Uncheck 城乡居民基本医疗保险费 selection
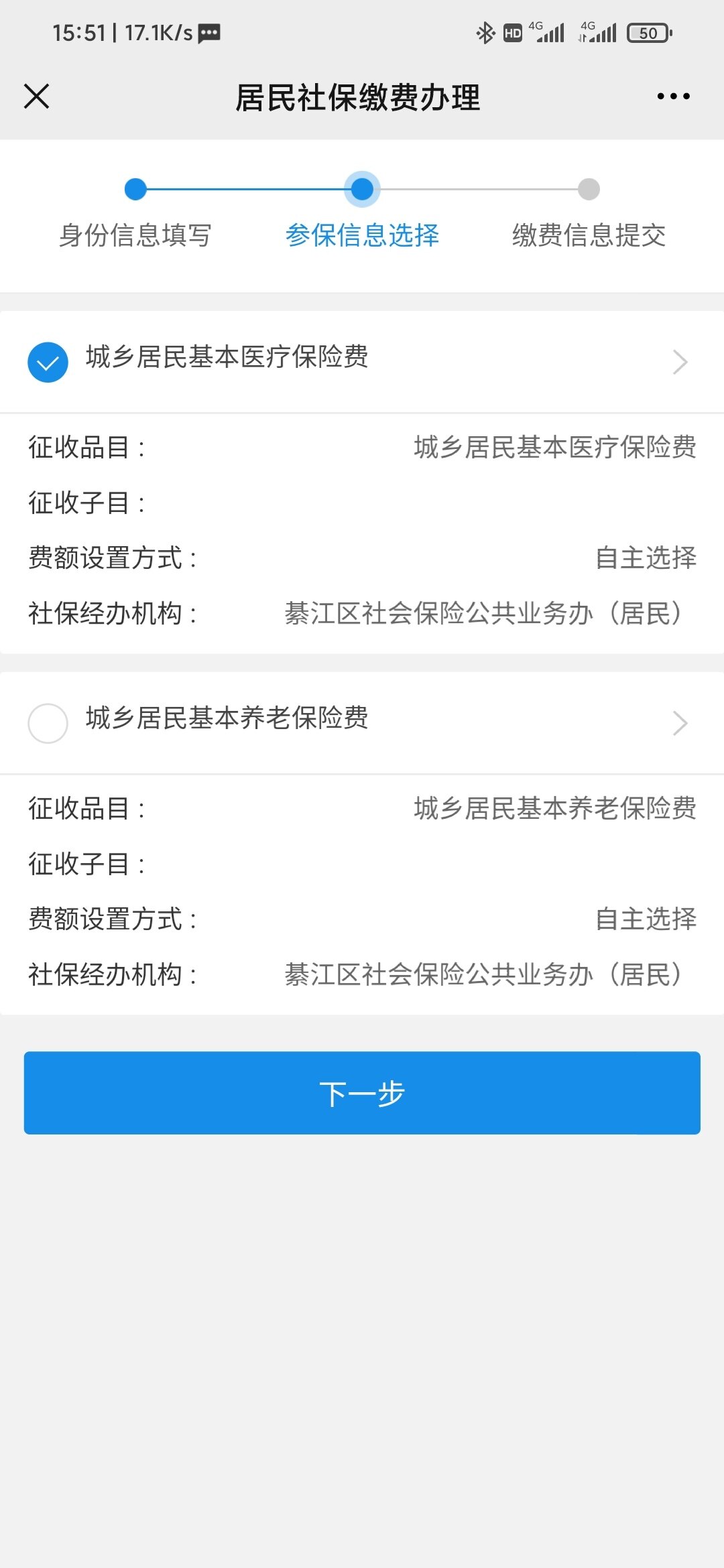Viewport: 724px width, 1568px height. [x=48, y=362]
